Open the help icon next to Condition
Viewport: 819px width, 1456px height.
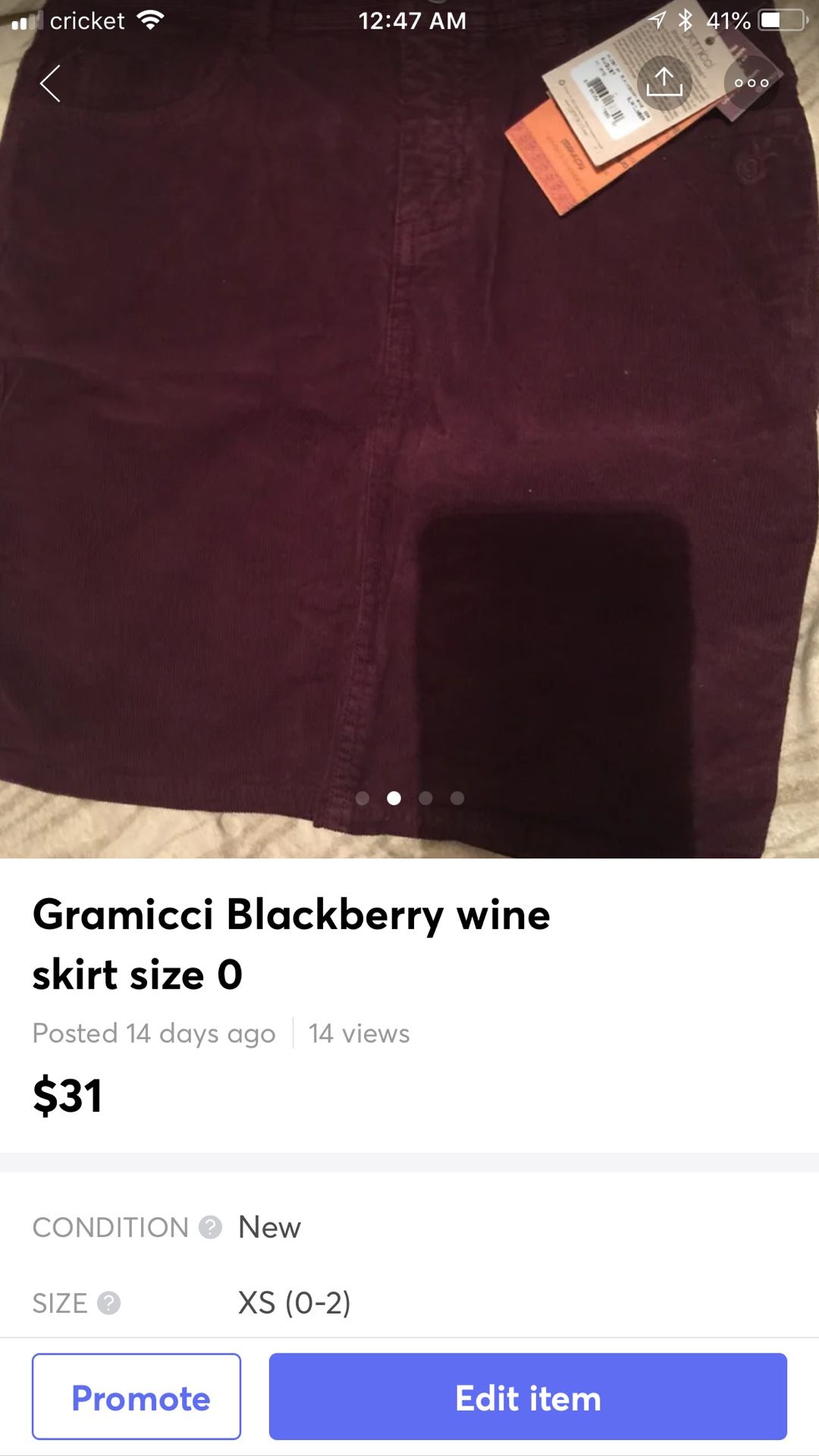point(210,1227)
